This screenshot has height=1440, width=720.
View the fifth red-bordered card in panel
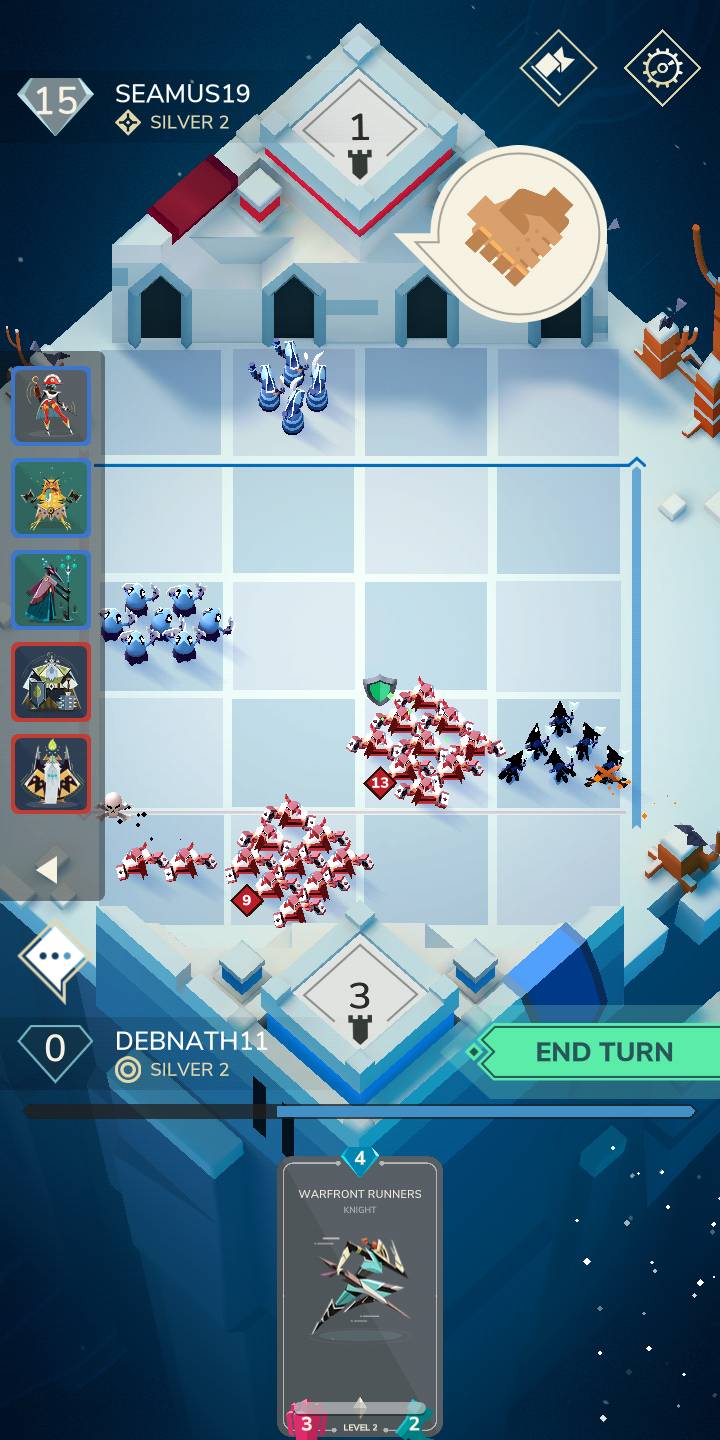[x=51, y=773]
